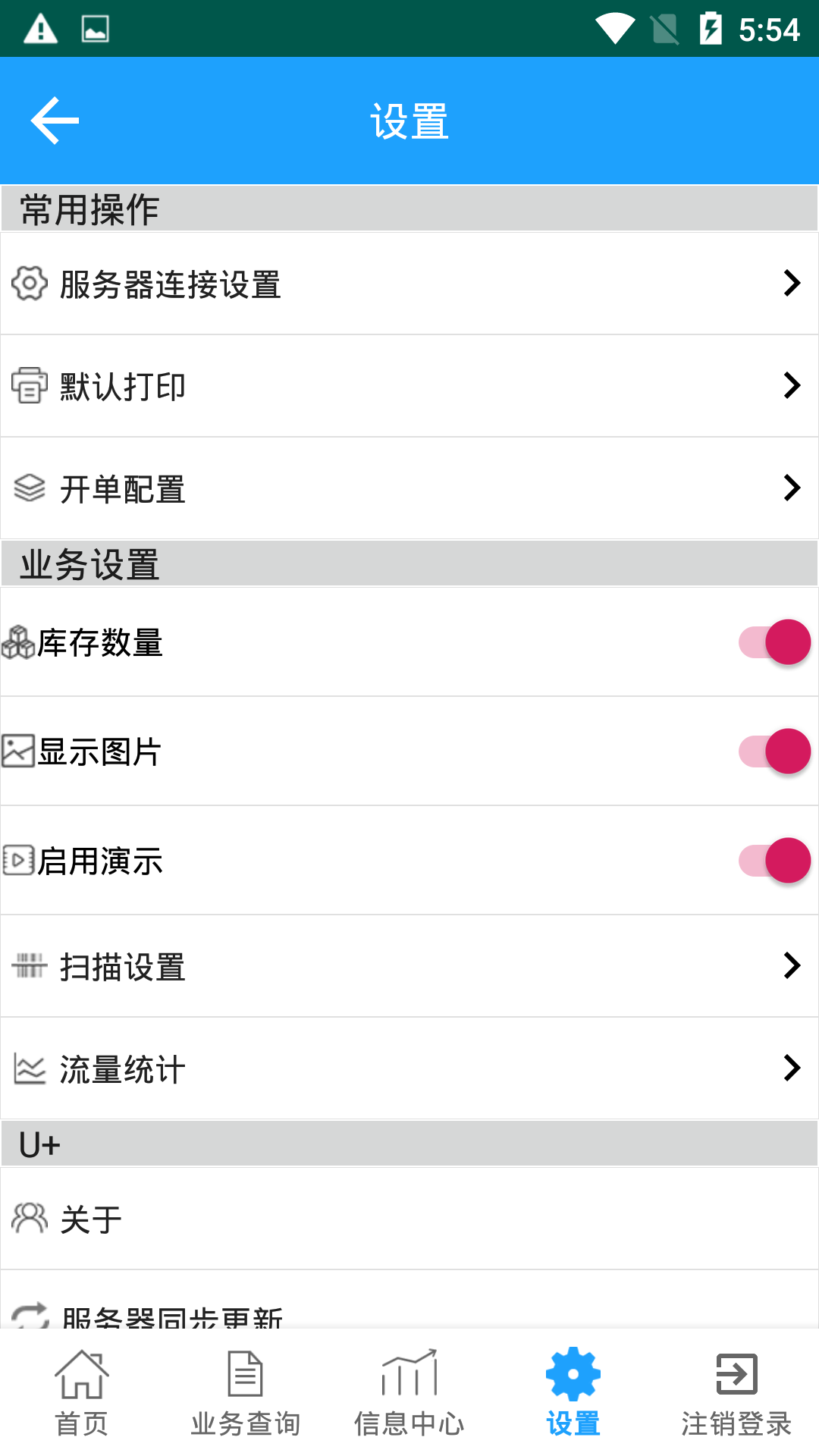Open 服务器连接设置 row
The height and width of the screenshot is (1456, 819).
[x=409, y=284]
